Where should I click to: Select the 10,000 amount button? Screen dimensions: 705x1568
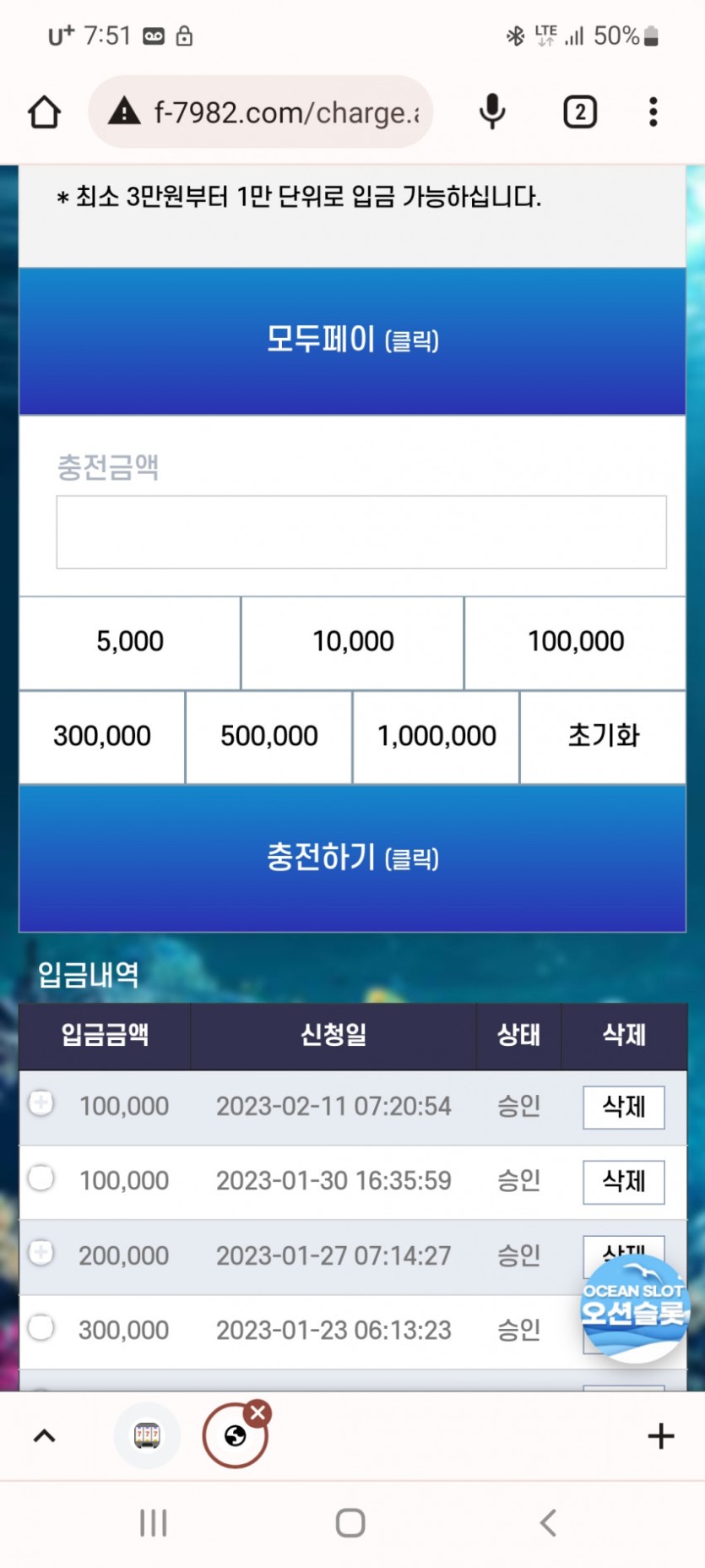pyautogui.click(x=353, y=642)
